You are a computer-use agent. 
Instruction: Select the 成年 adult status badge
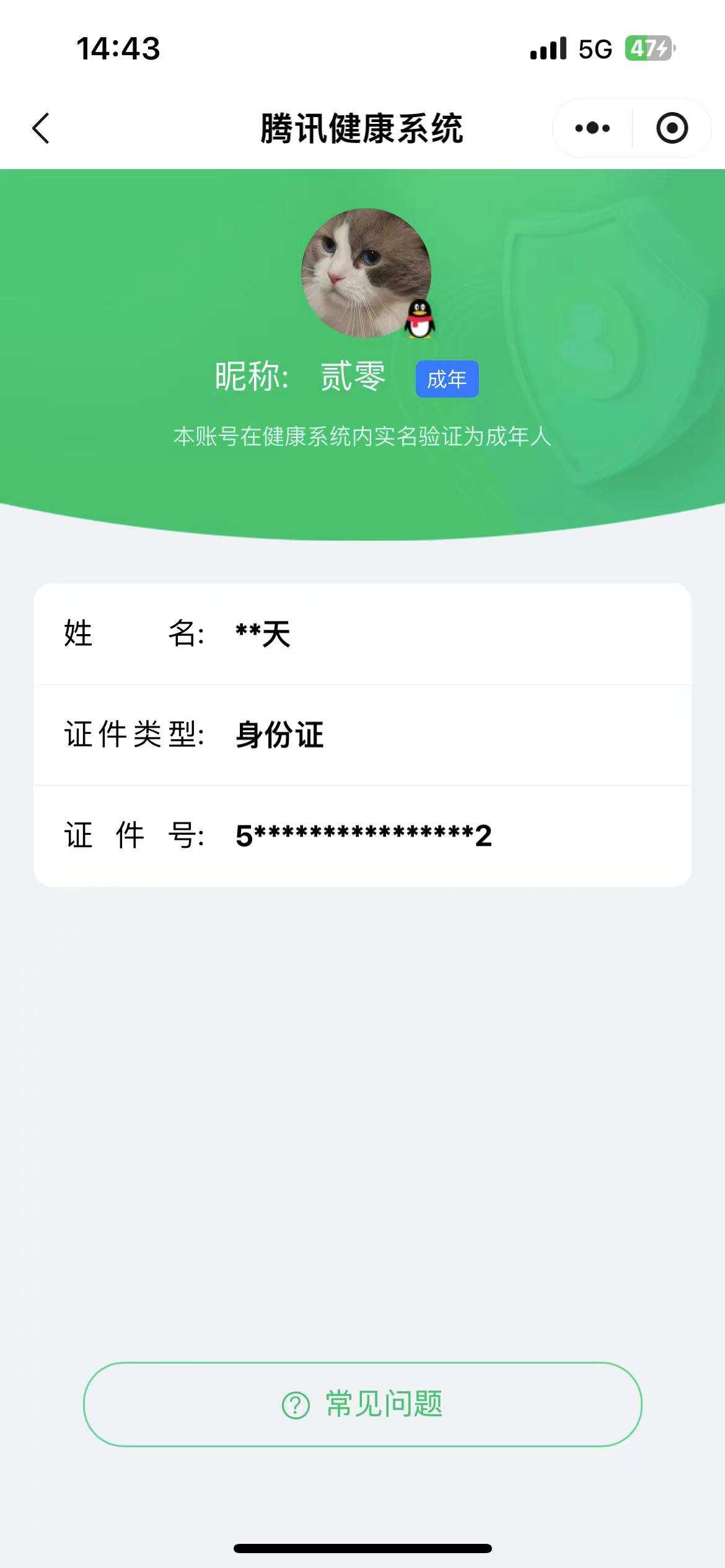point(447,380)
